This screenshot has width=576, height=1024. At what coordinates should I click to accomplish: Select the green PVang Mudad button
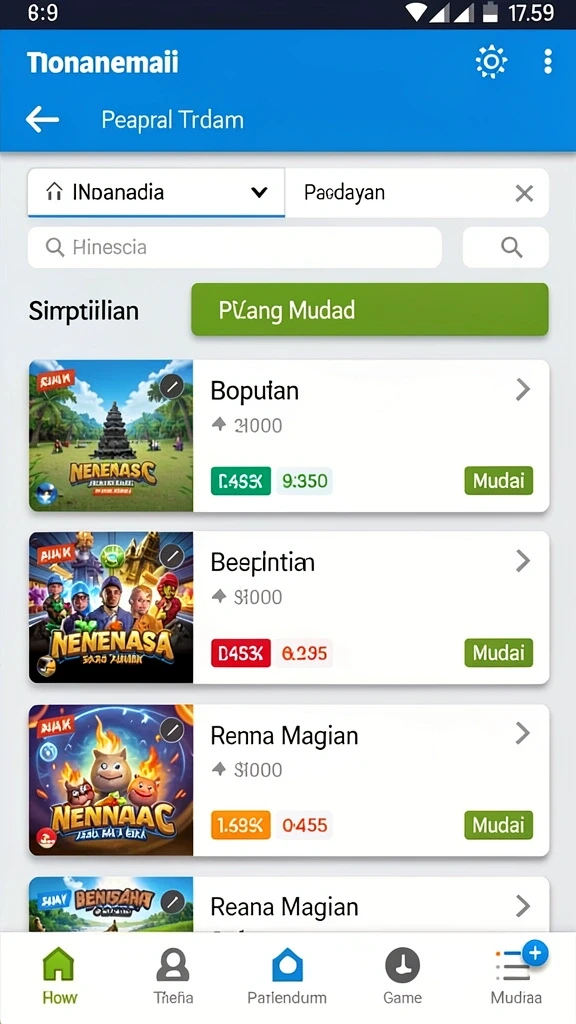(x=370, y=310)
